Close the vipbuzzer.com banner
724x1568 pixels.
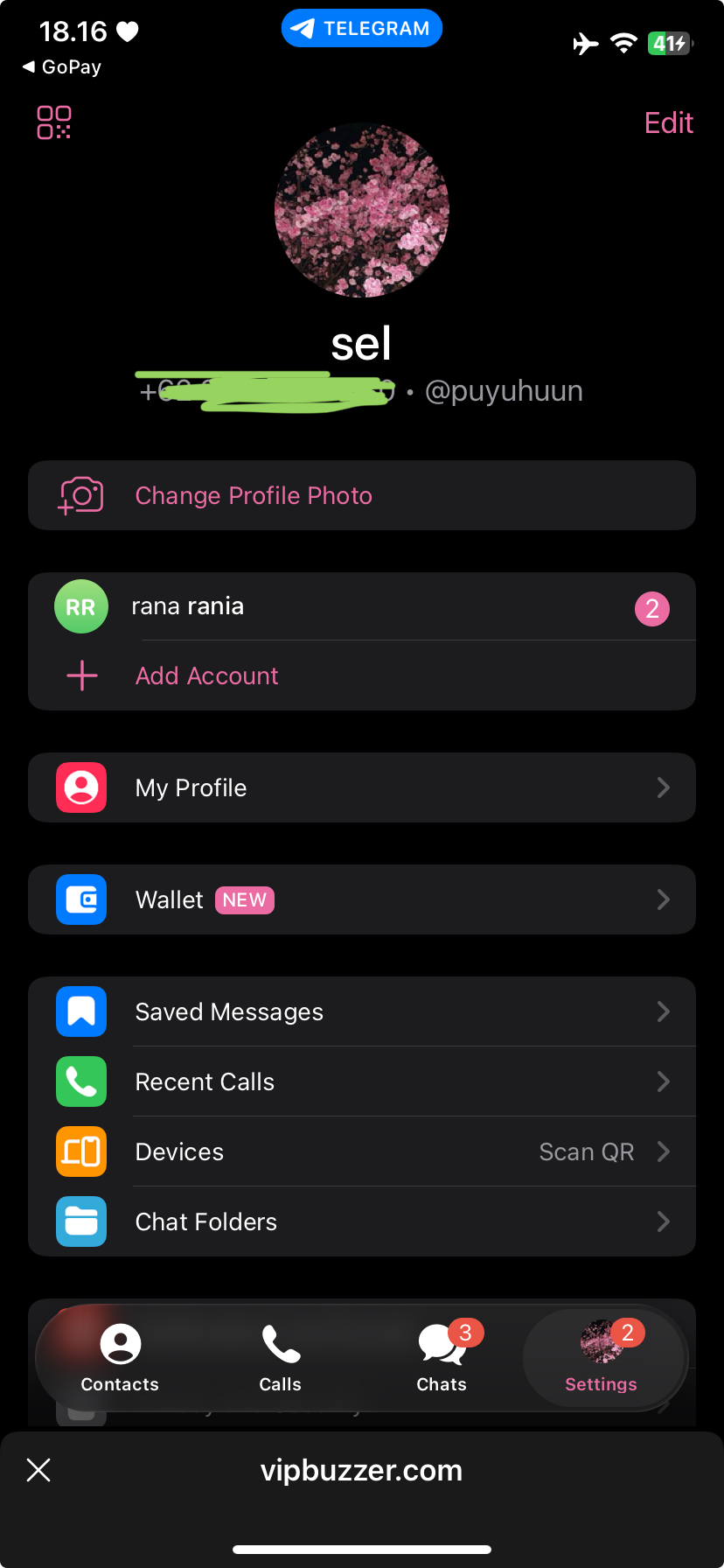[38, 1470]
